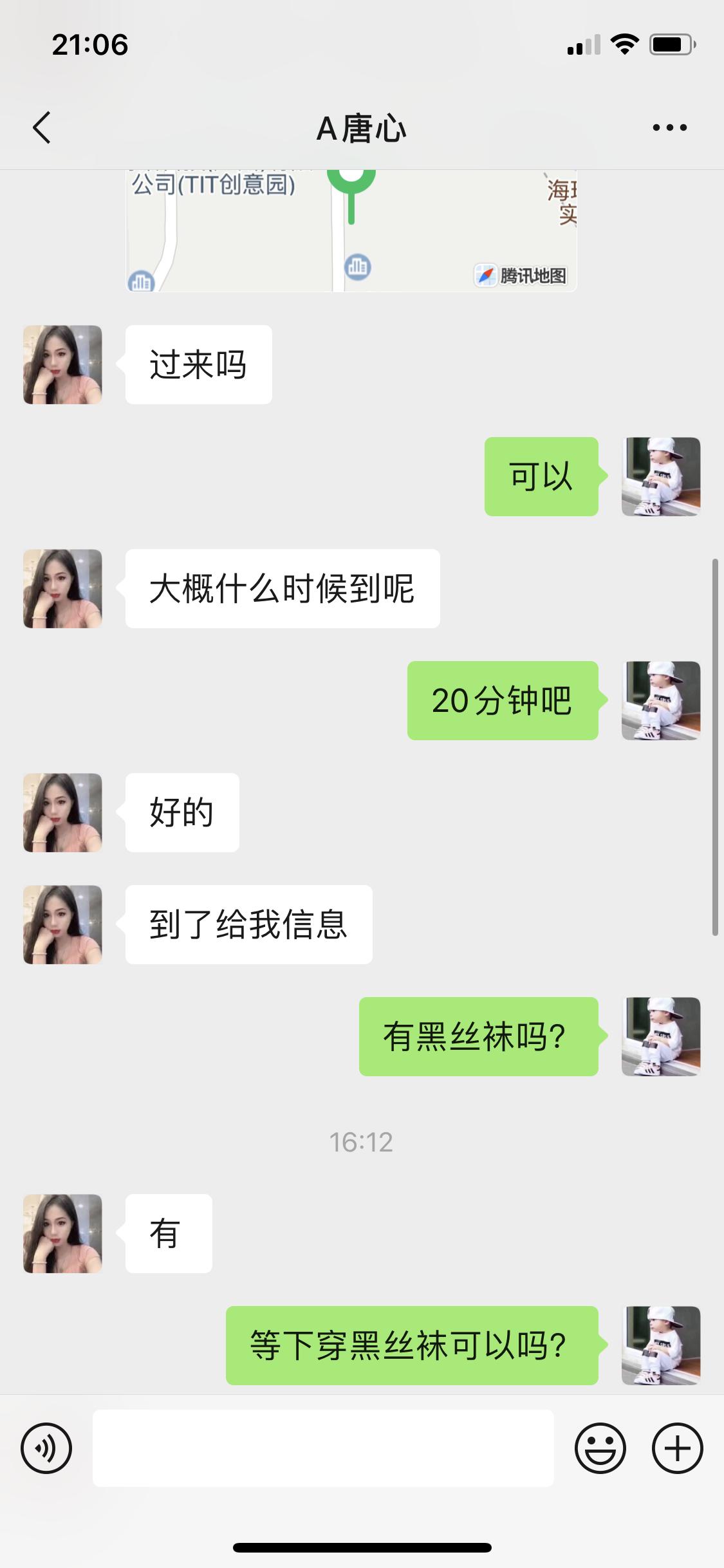The height and width of the screenshot is (1568, 724).
Task: Go back from the A唐心 chat
Action: [x=42, y=127]
